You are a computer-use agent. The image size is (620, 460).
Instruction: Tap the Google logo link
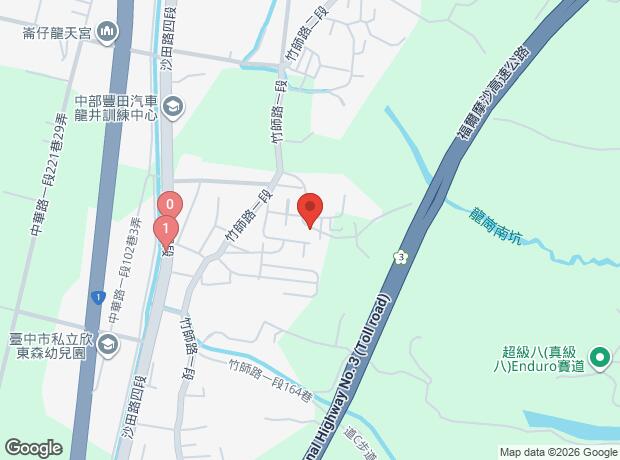point(34,448)
